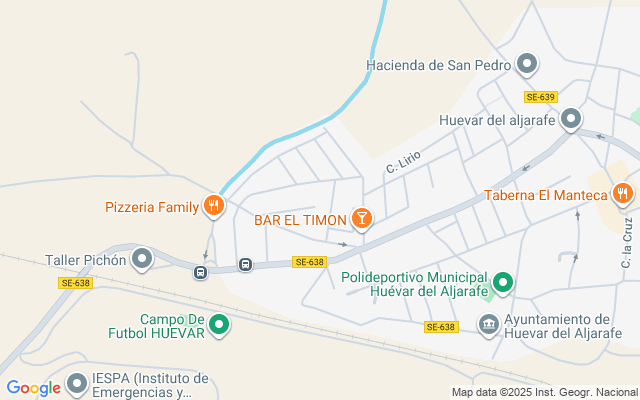Tap the Taberna El Manteca restaurant marker

coord(623,194)
